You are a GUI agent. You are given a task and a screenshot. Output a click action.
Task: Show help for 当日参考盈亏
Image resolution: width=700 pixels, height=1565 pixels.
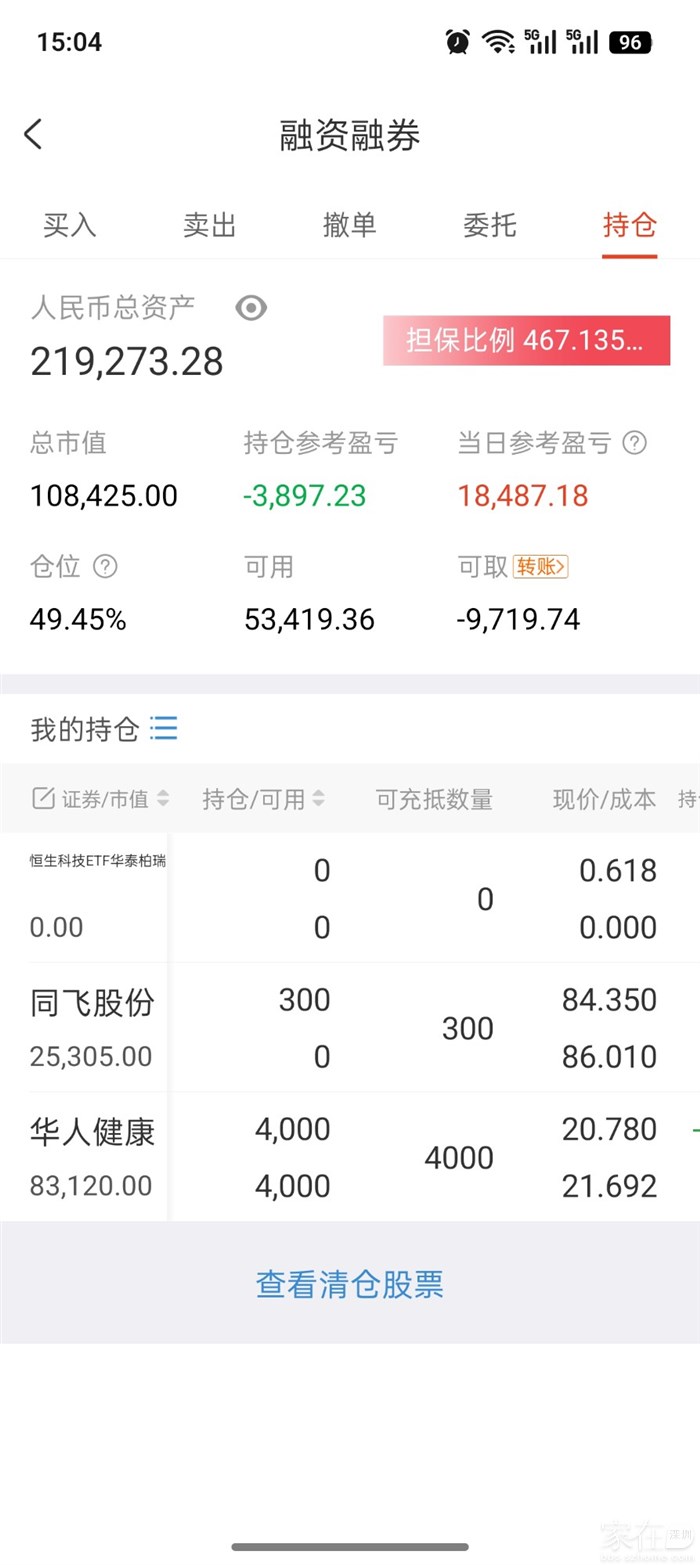634,443
